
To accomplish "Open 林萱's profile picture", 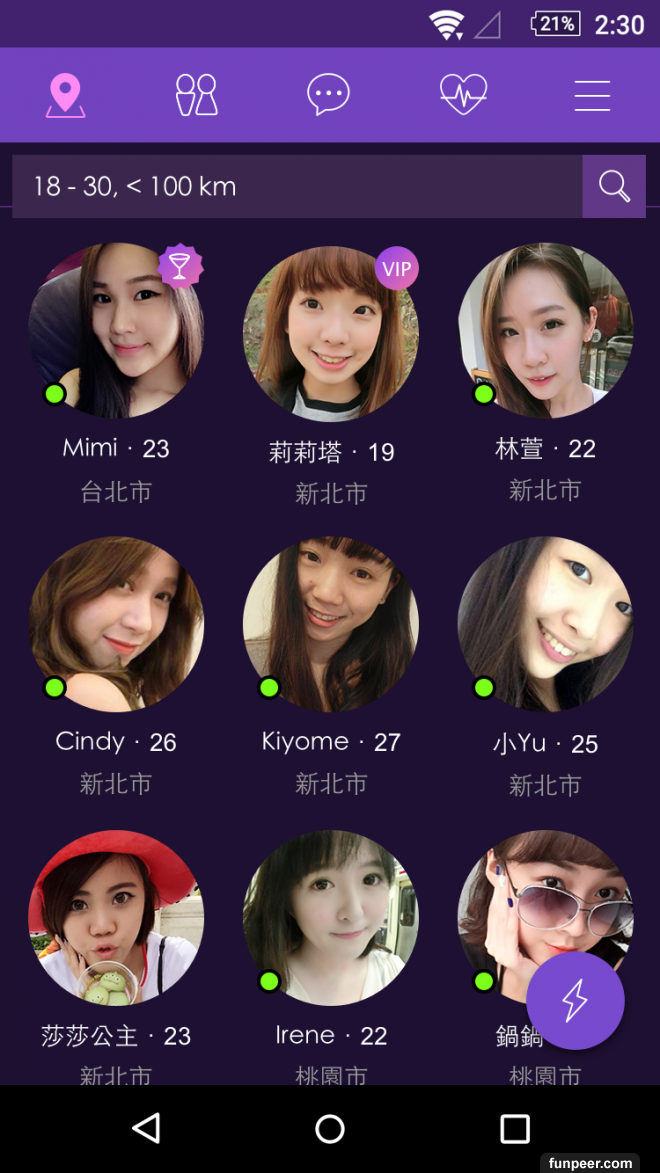I will point(545,331).
